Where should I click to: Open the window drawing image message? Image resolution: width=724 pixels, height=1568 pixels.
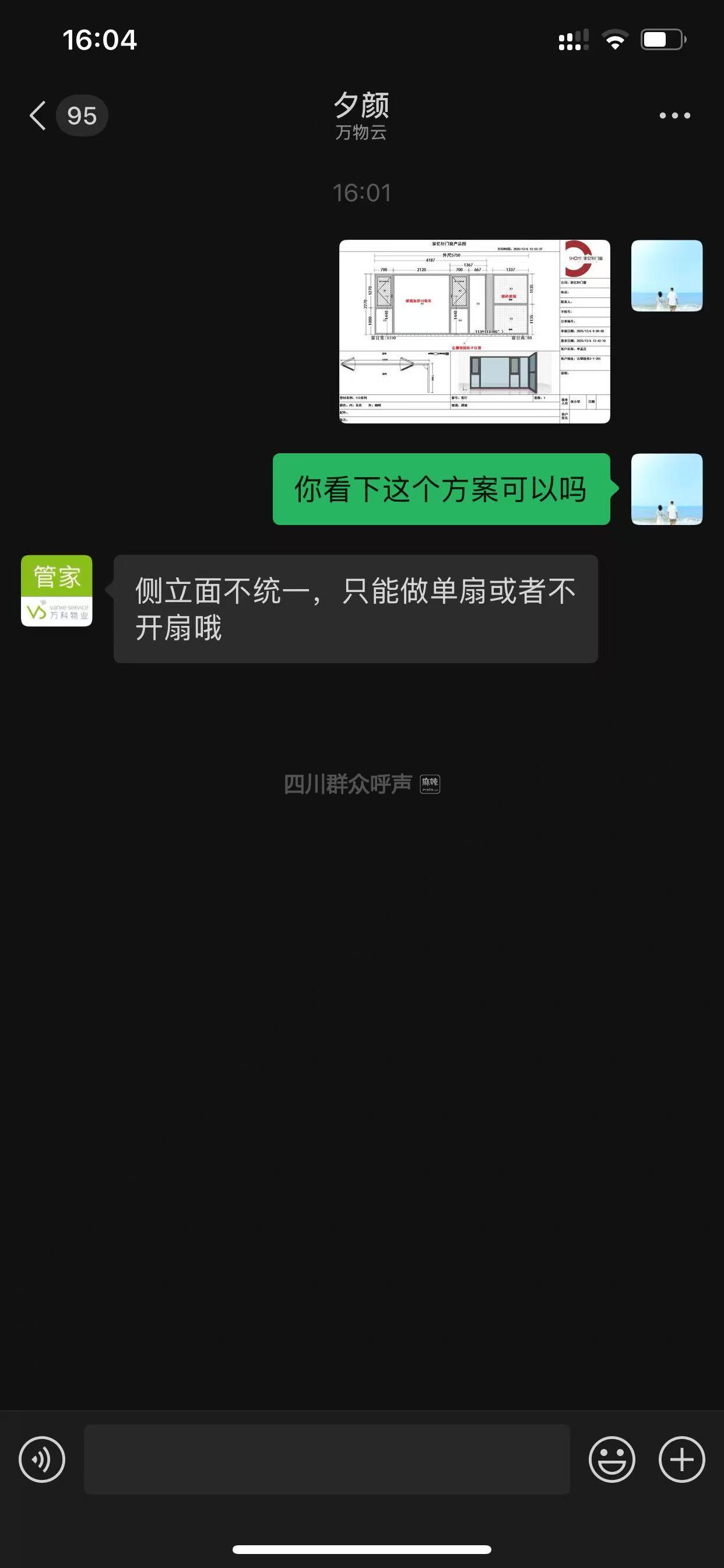[474, 332]
